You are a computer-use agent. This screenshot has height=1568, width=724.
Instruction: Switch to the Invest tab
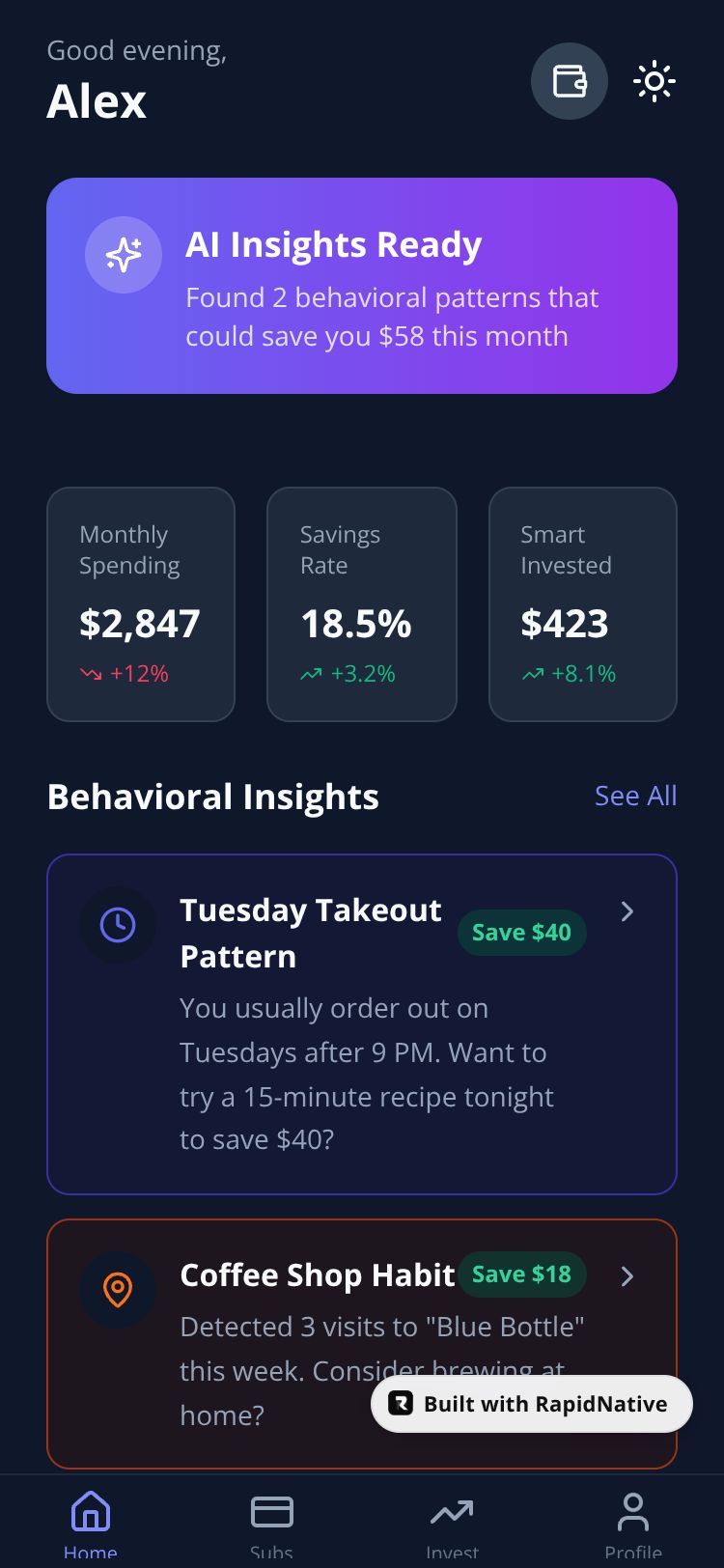[x=452, y=1524]
